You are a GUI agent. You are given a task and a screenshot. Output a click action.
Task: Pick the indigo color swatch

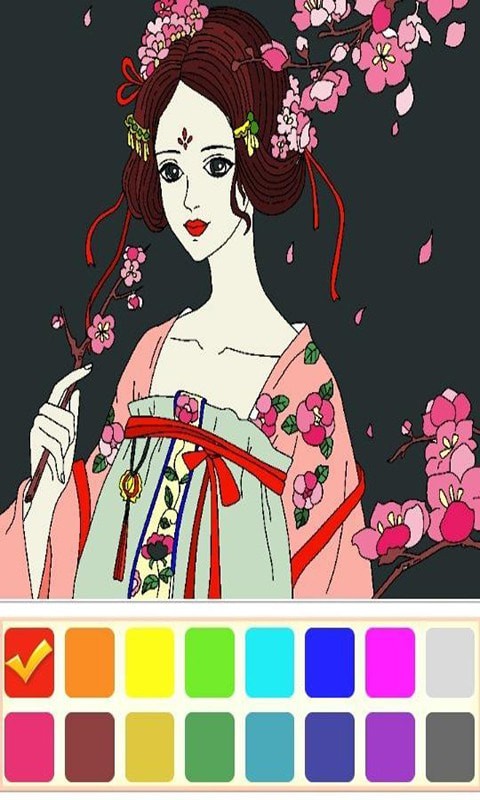[x=330, y=747]
